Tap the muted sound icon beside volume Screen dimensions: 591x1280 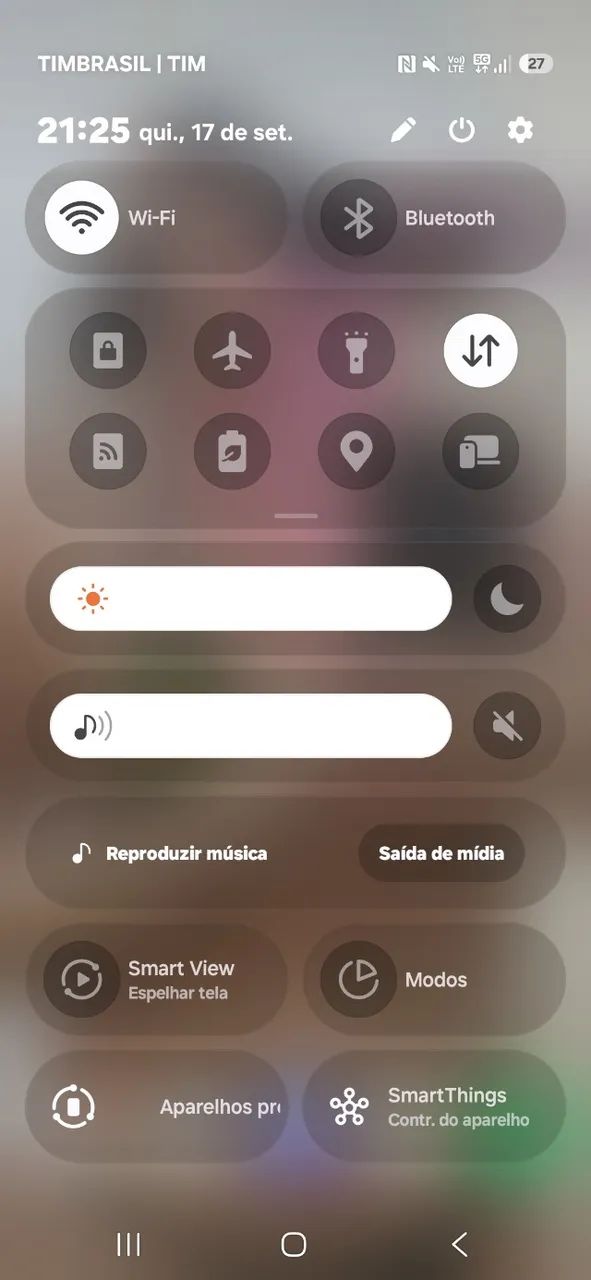coord(507,726)
